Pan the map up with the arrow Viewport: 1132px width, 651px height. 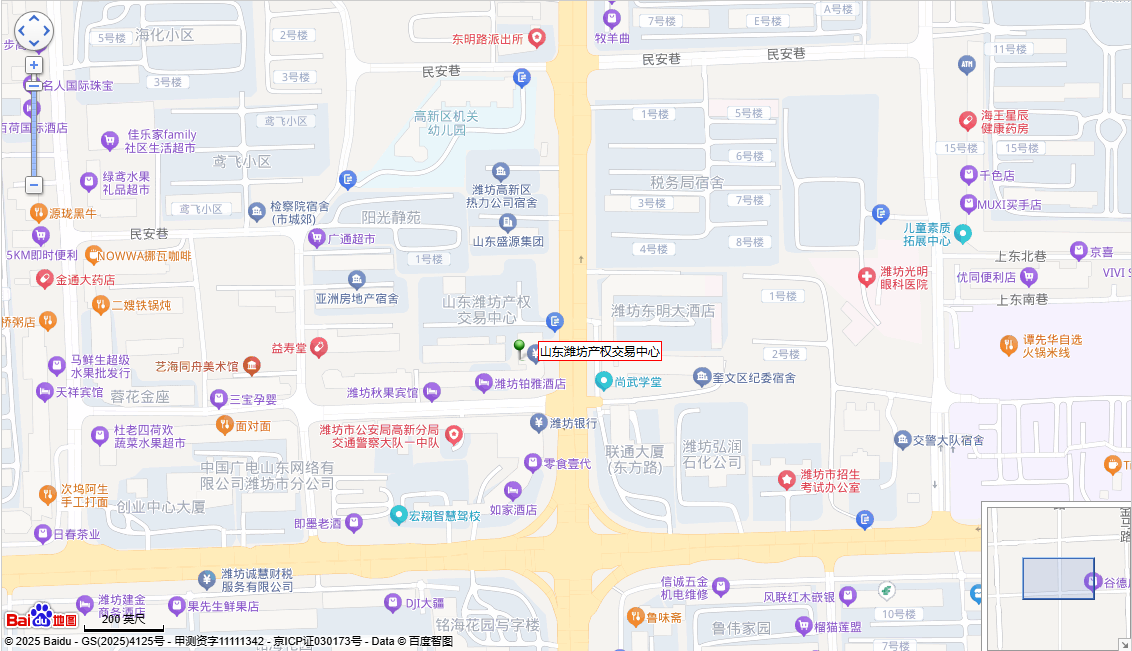33,19
